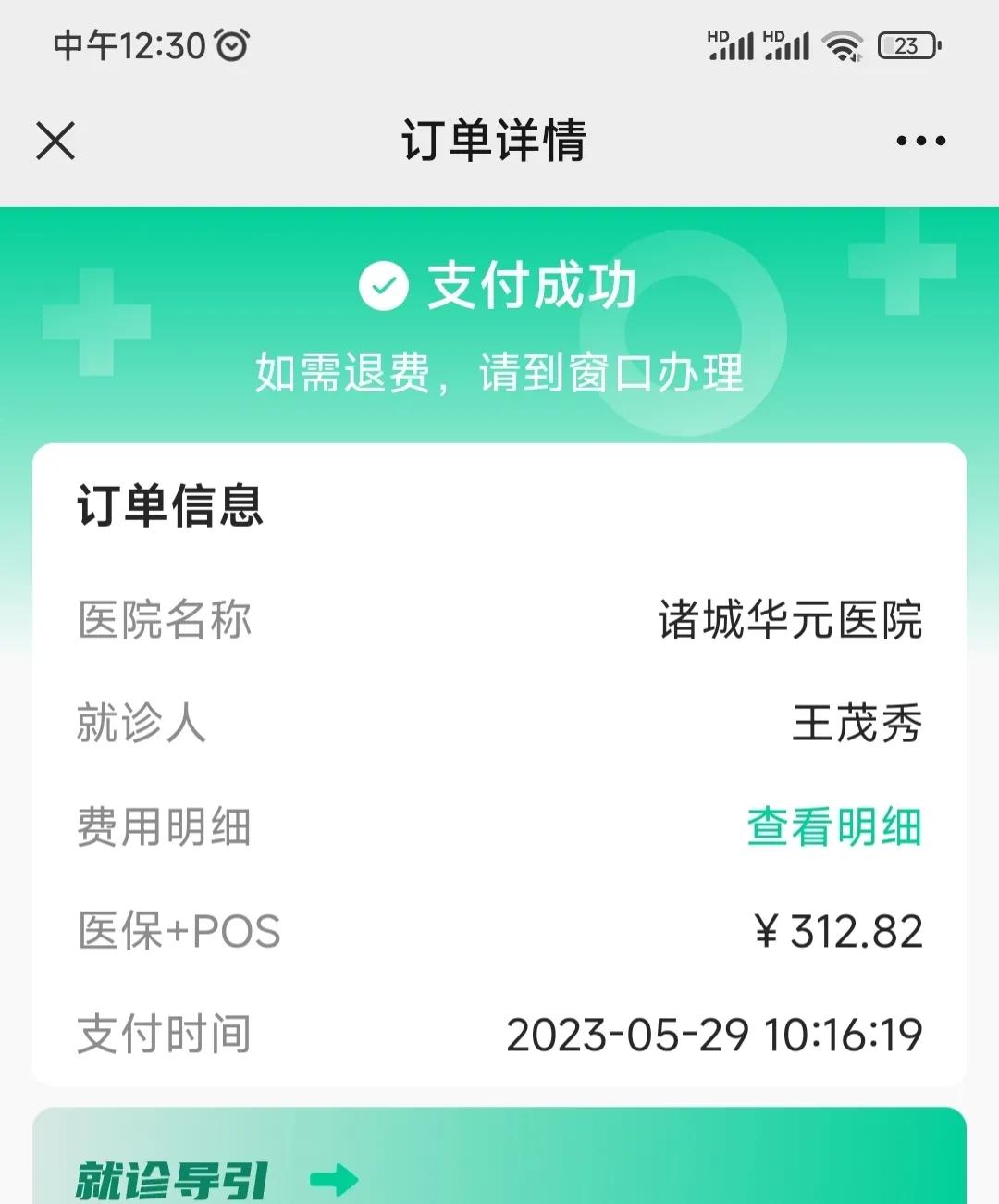Tap the 支付成功 status message
Screen dimensions: 999x1204
(533, 287)
